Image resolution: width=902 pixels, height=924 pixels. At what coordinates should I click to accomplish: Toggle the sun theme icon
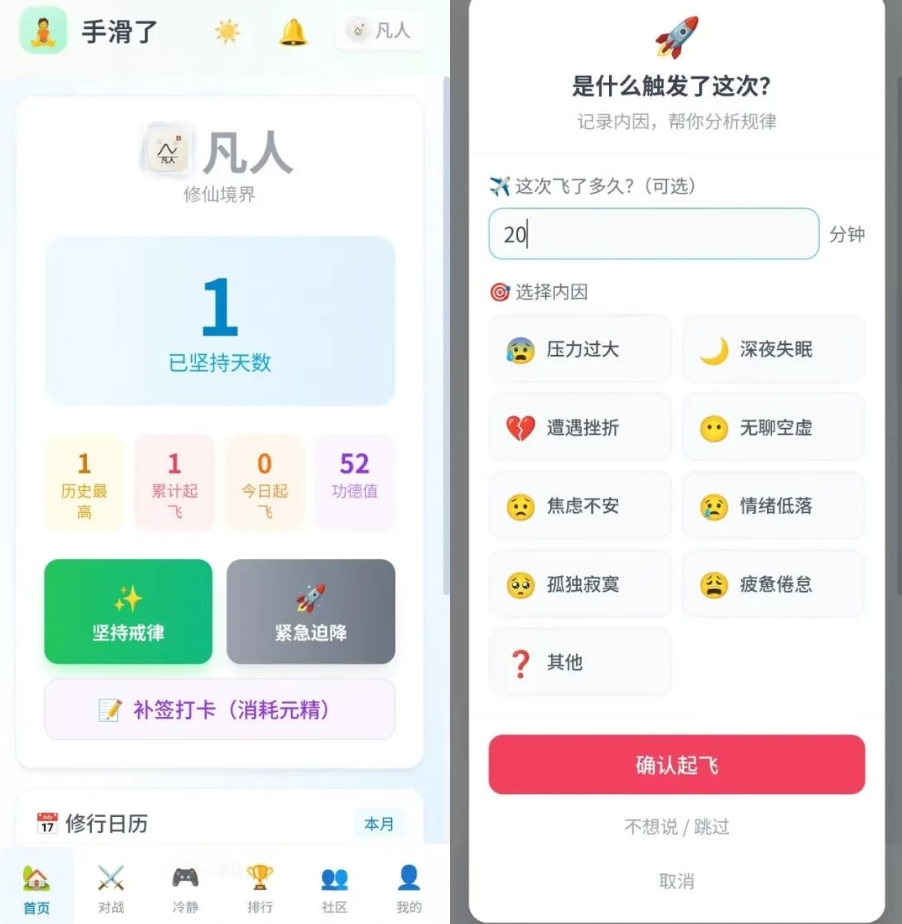click(x=226, y=31)
